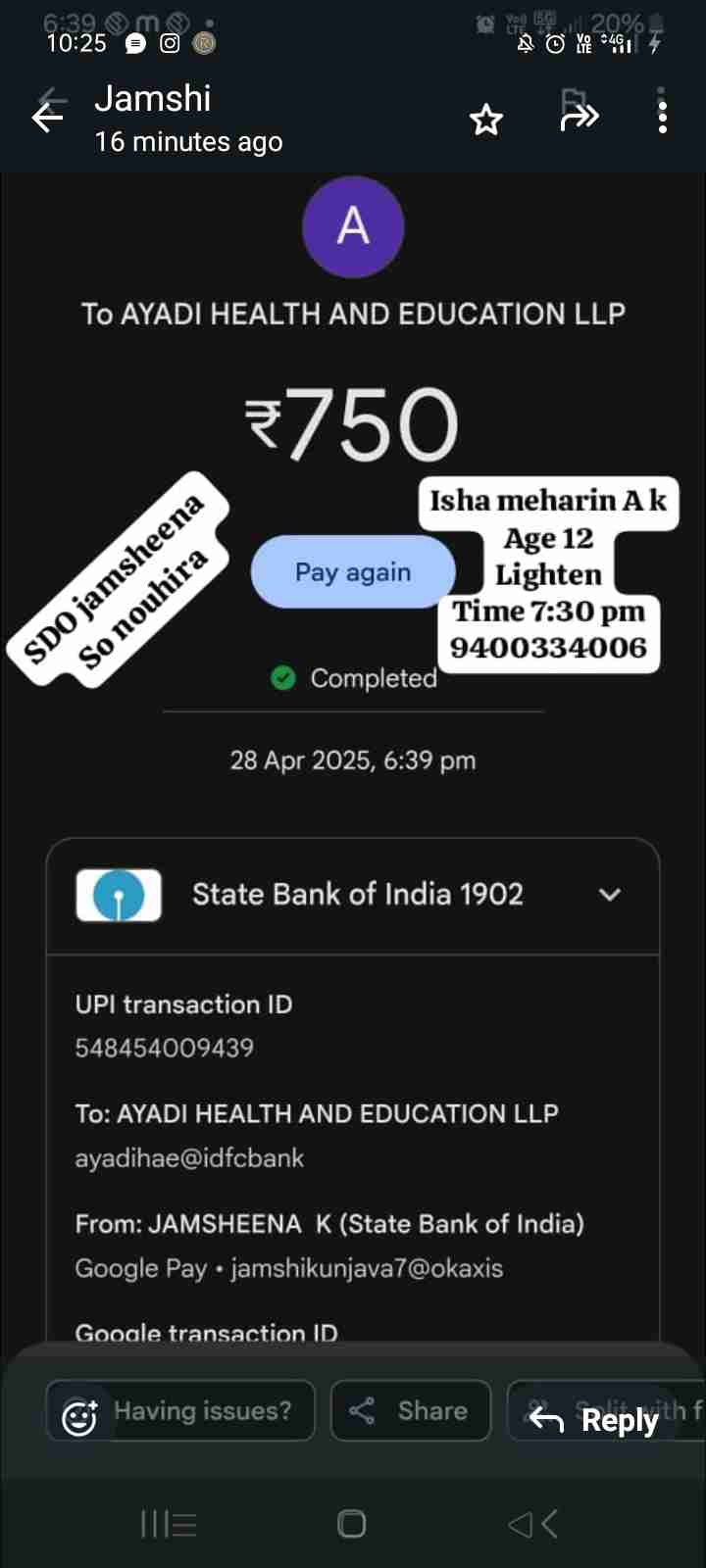Reply to Jamshi's image
The height and width of the screenshot is (1568, 706).
(x=594, y=1419)
